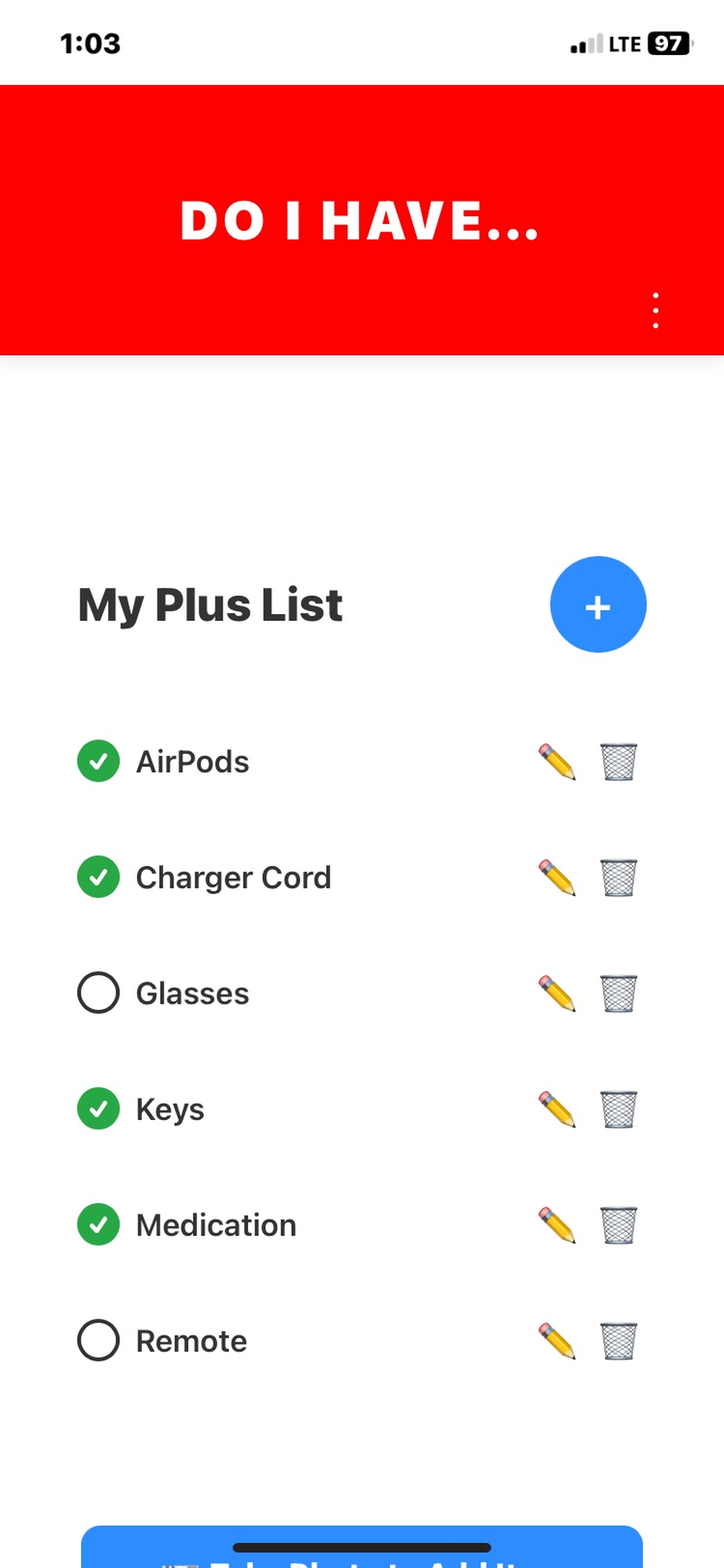This screenshot has height=1568, width=724.
Task: Check the Remote item
Action: pyautogui.click(x=98, y=1341)
